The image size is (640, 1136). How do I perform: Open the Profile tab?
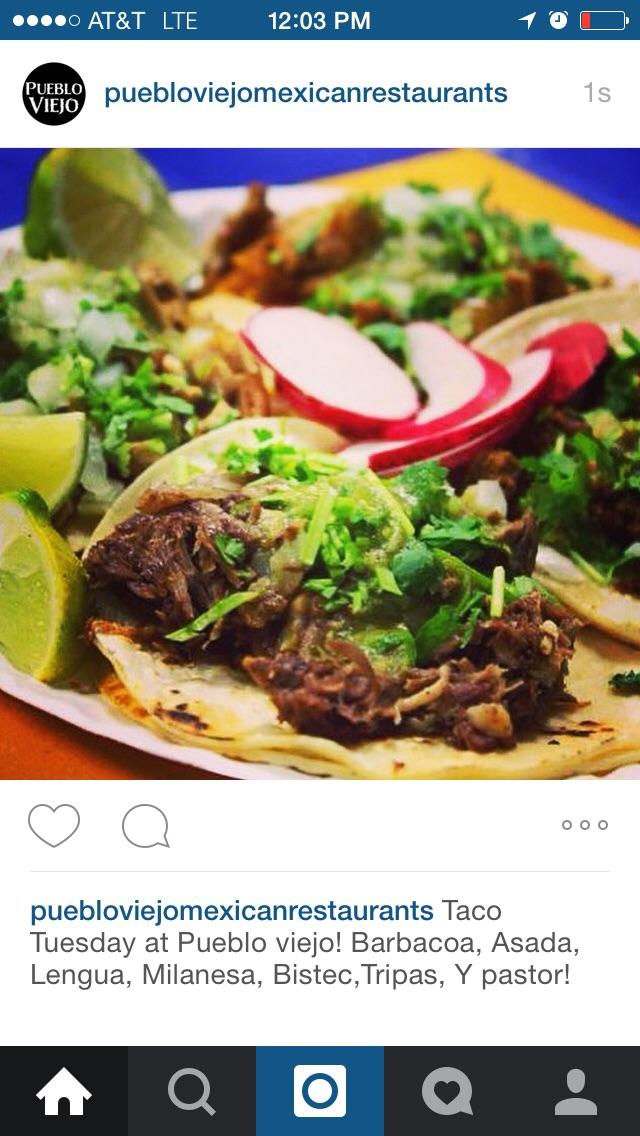coord(576,1091)
